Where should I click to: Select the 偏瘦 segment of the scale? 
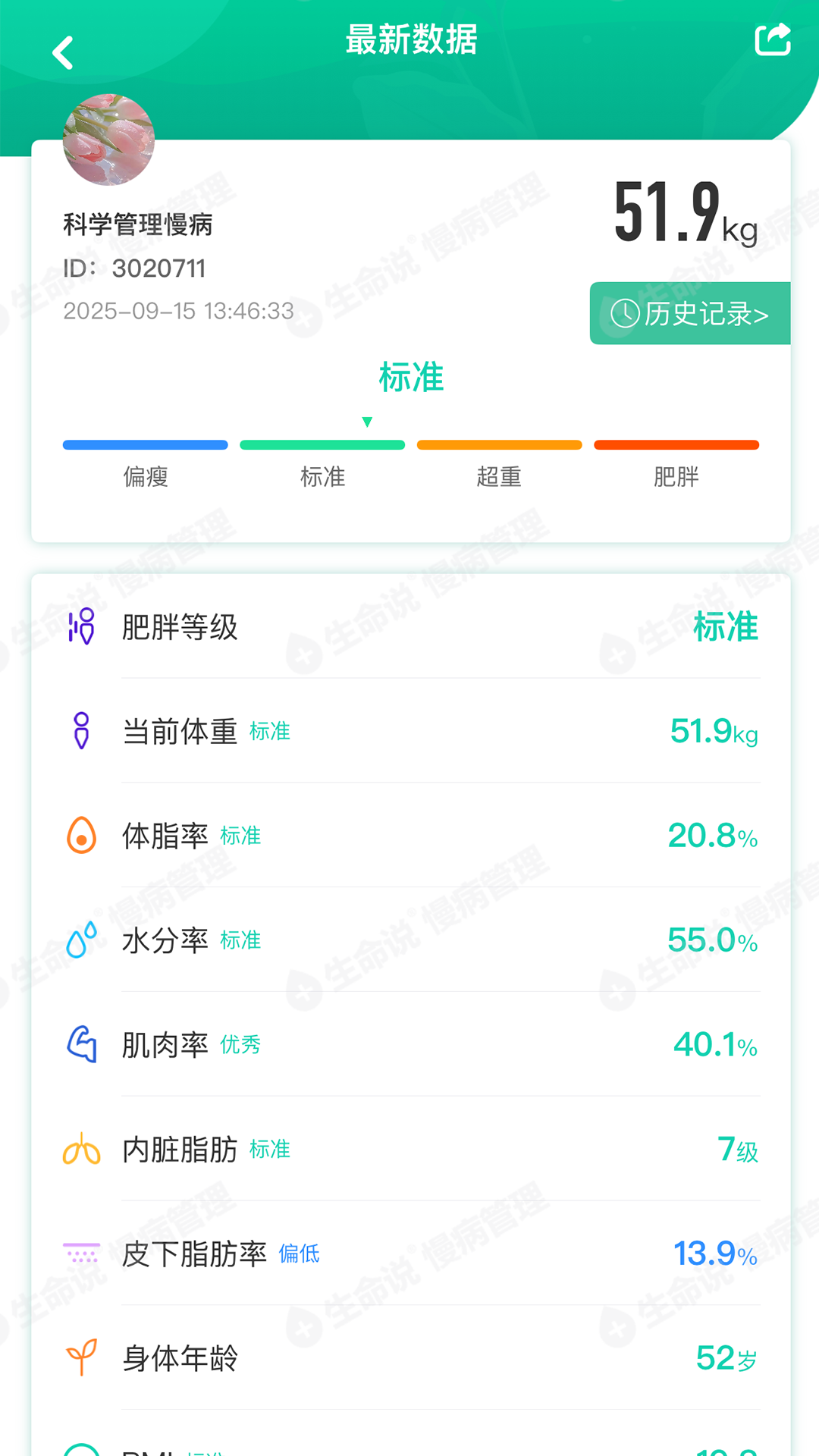pyautogui.click(x=146, y=445)
